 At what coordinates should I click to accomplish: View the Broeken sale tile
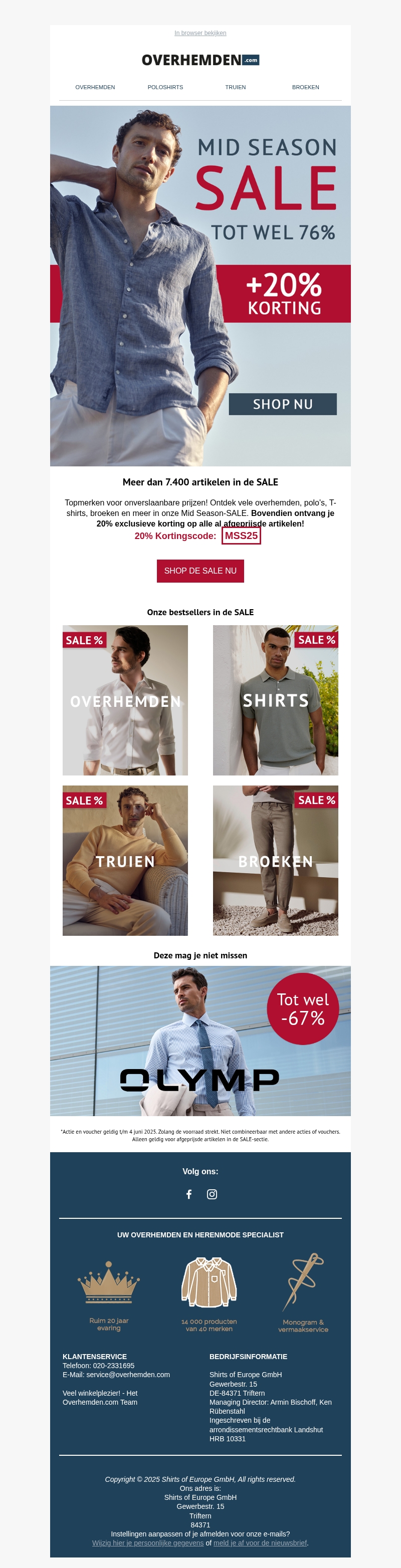coord(276,860)
